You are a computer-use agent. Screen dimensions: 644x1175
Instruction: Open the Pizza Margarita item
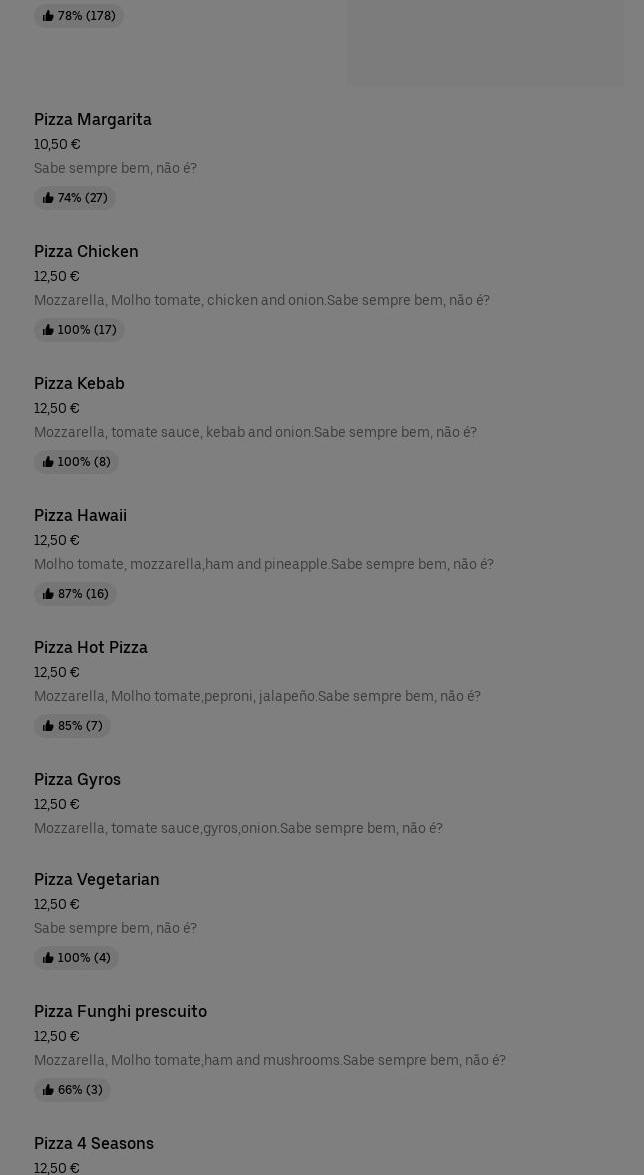93,120
